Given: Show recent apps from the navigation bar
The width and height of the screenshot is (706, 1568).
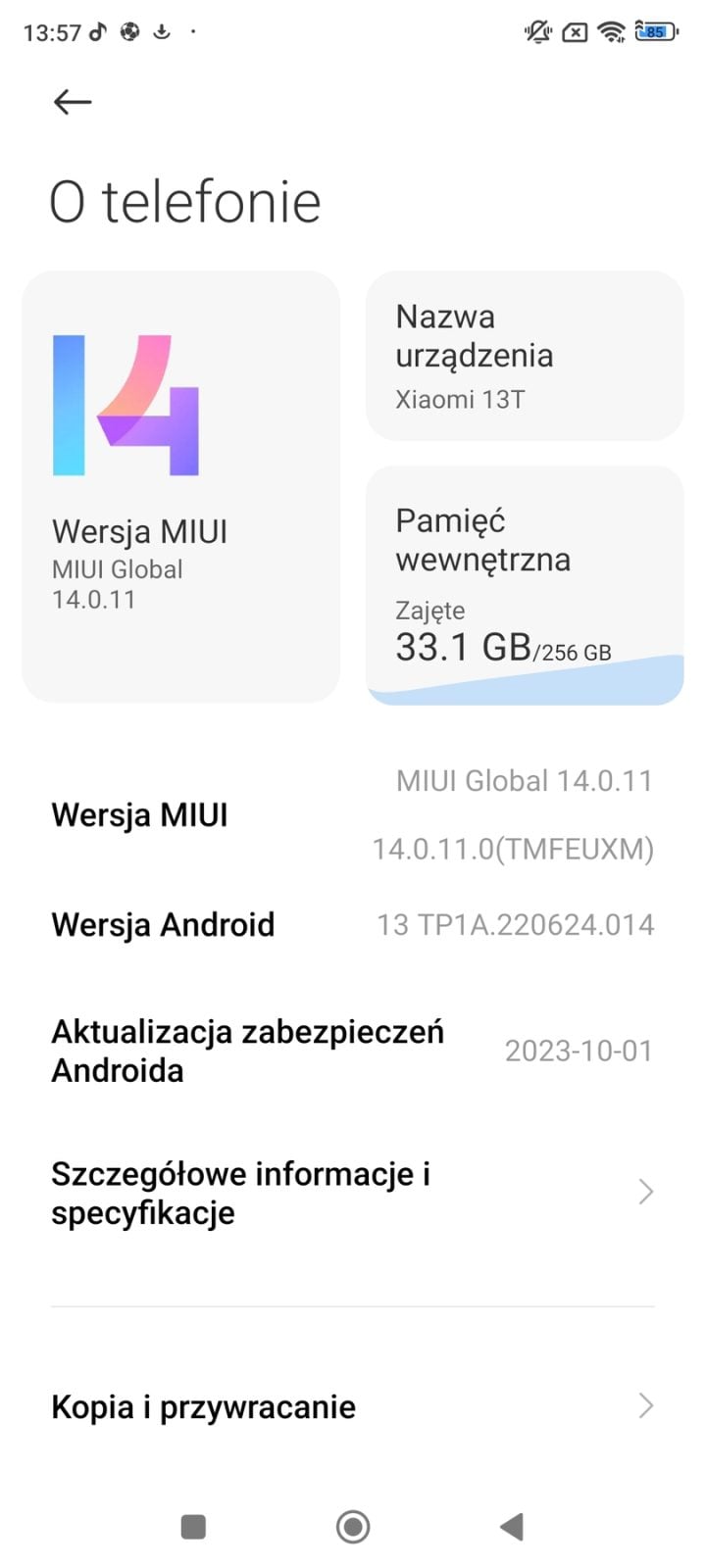Looking at the screenshot, I should click(x=193, y=1527).
